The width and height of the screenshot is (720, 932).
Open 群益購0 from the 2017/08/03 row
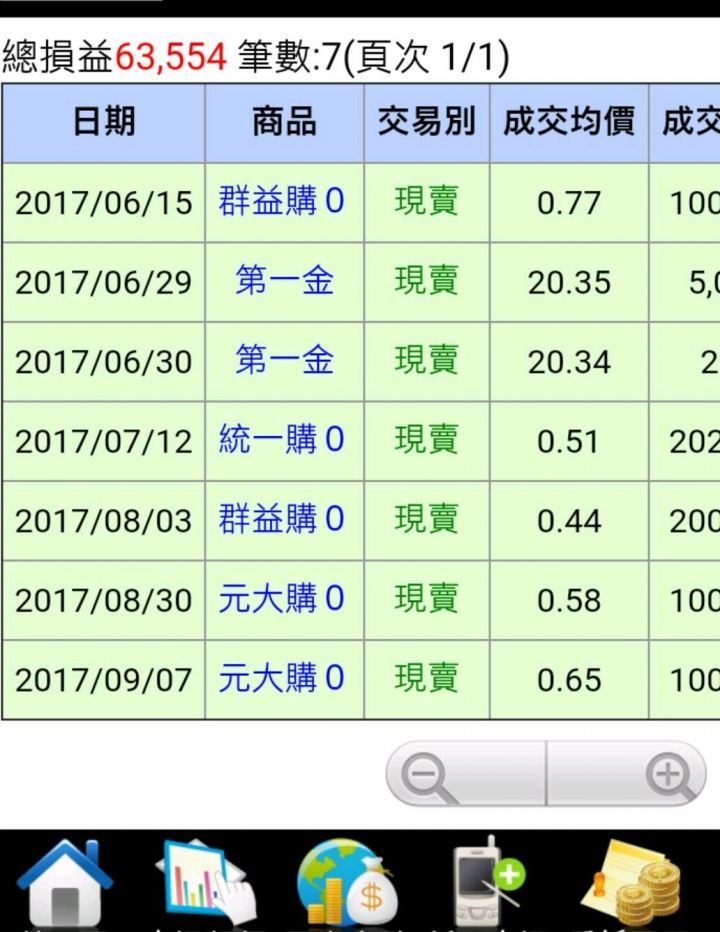(x=283, y=519)
